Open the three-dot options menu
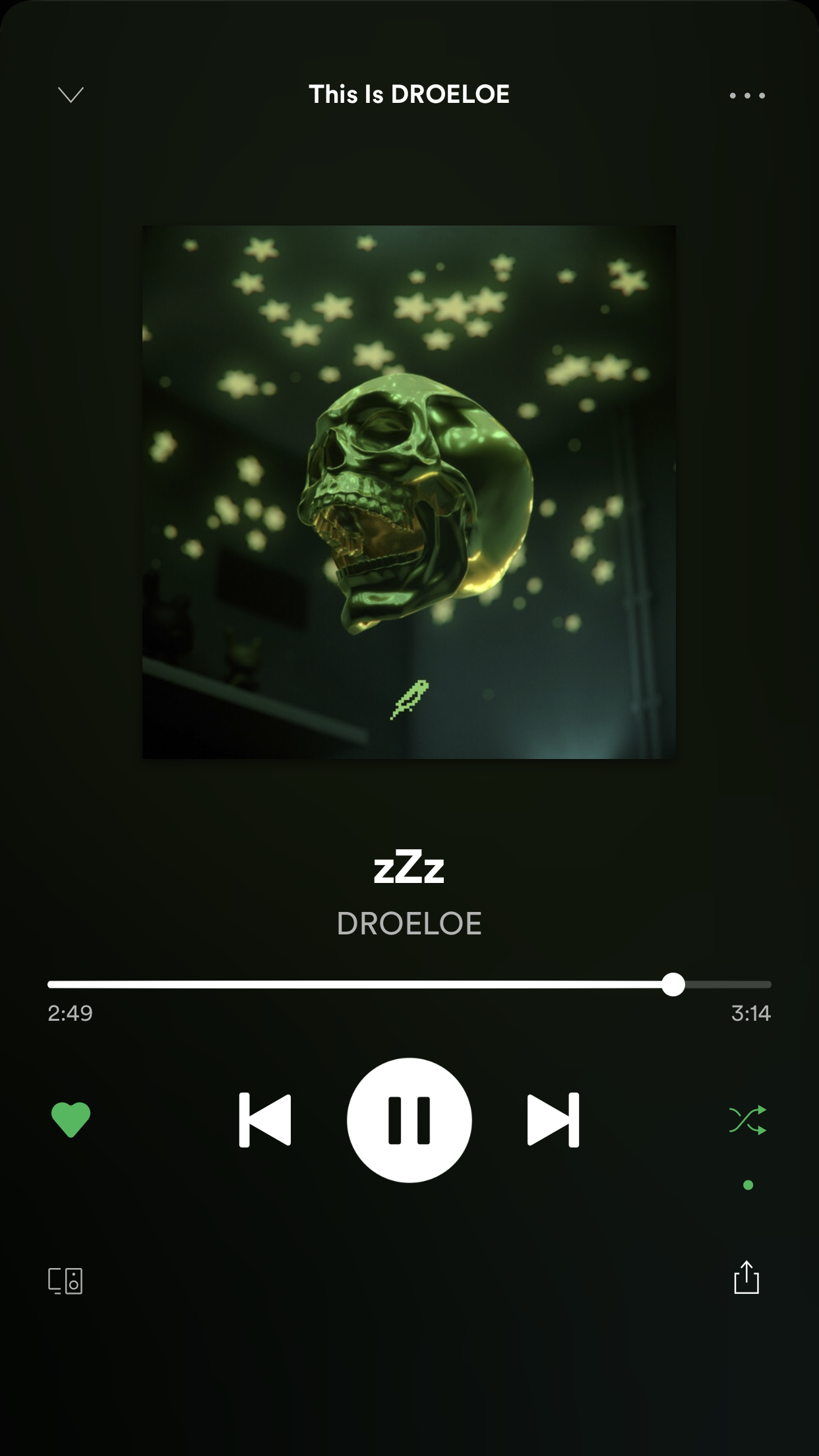The image size is (819, 1456). pyautogui.click(x=747, y=96)
